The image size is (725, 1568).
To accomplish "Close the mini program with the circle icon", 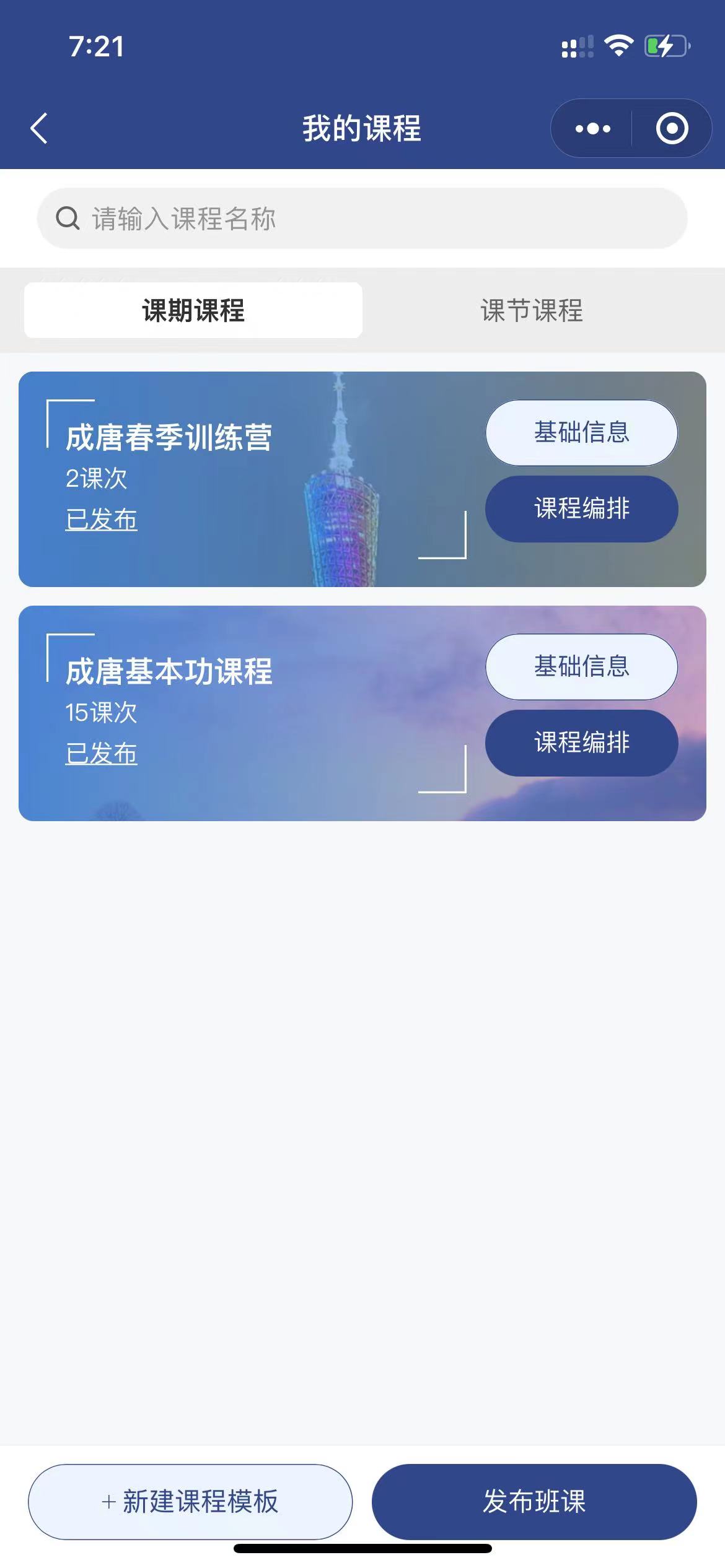I will (672, 129).
